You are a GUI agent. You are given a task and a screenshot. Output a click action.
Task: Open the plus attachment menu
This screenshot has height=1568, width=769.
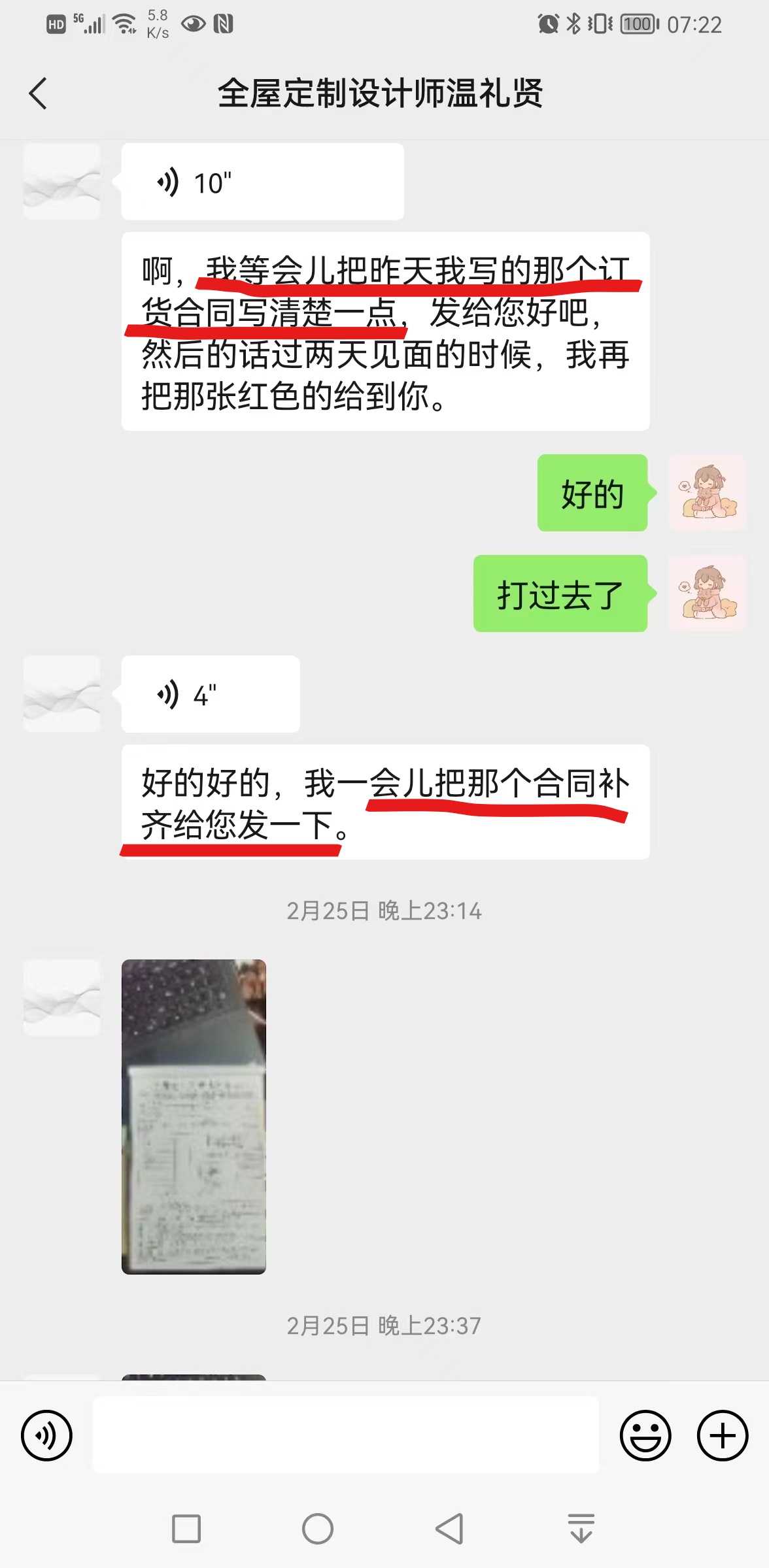pos(722,1435)
